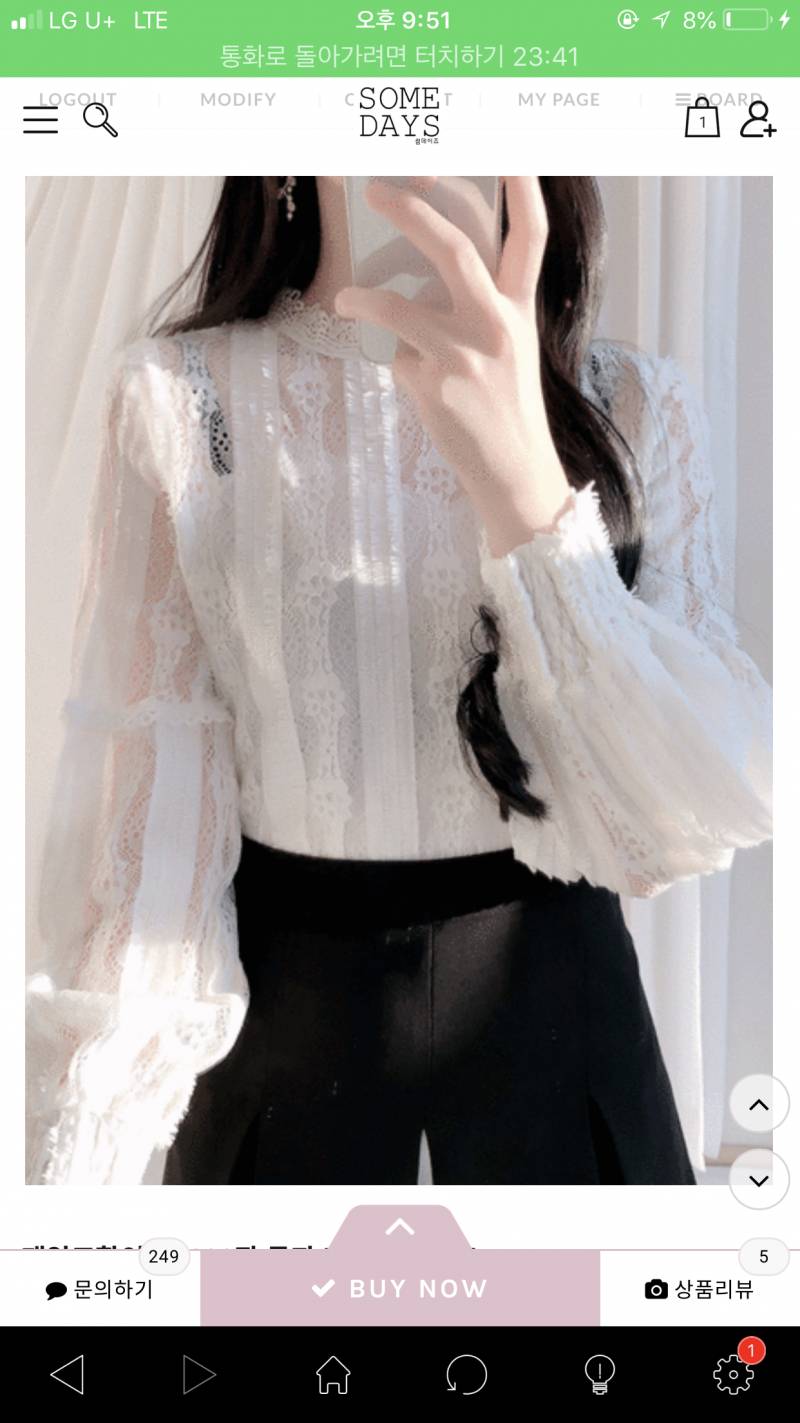Expand the purchase options panel
Screen dimensions: 800x1423
click(x=400, y=1227)
